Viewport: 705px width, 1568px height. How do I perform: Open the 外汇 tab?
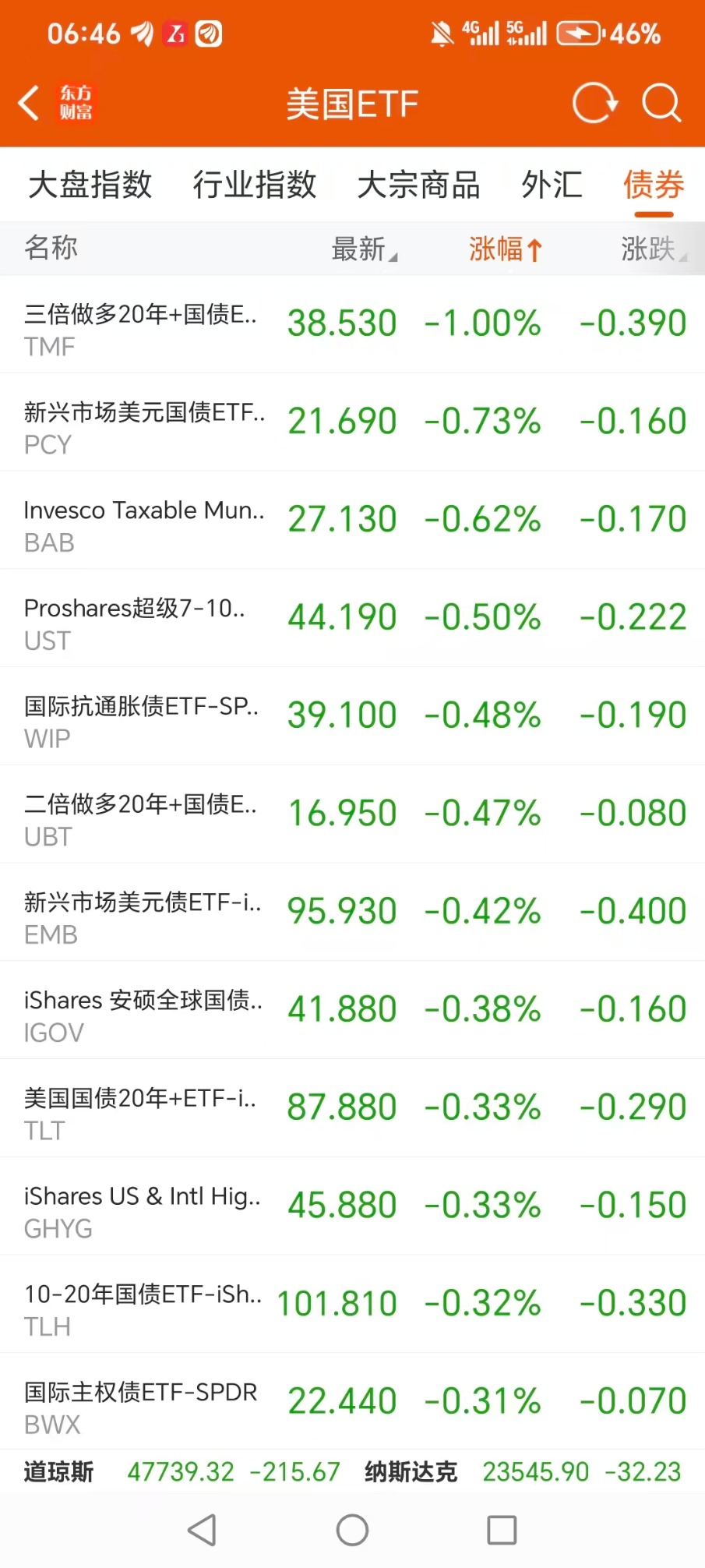point(552,185)
